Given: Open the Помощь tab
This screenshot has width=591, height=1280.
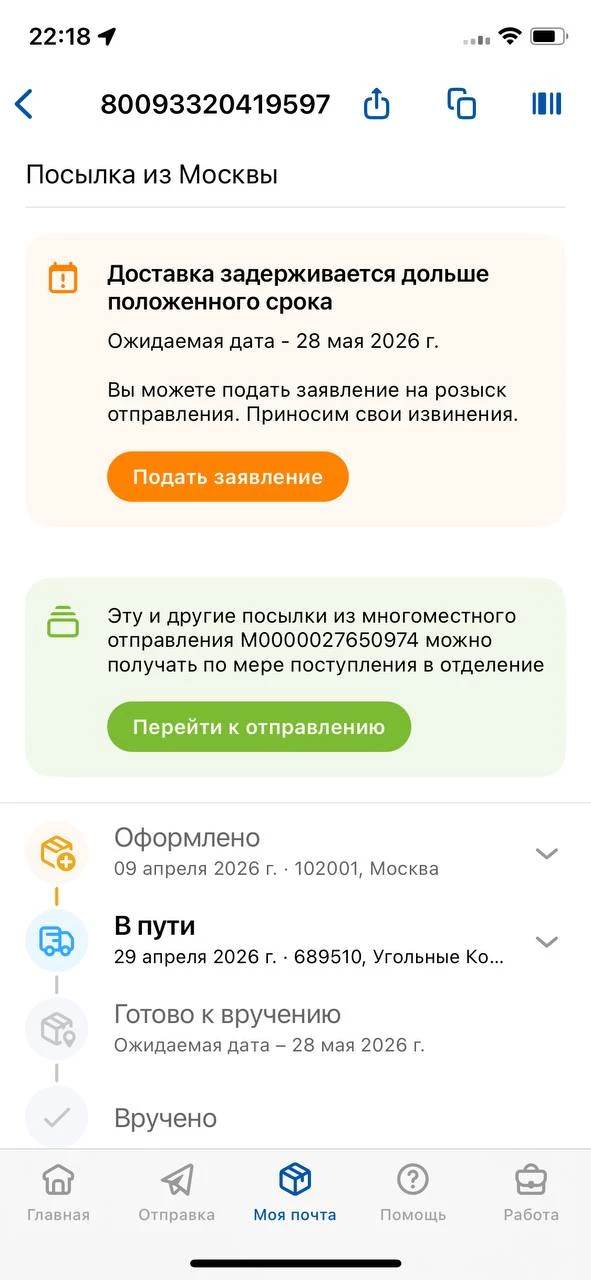Looking at the screenshot, I should click(x=413, y=1192).
